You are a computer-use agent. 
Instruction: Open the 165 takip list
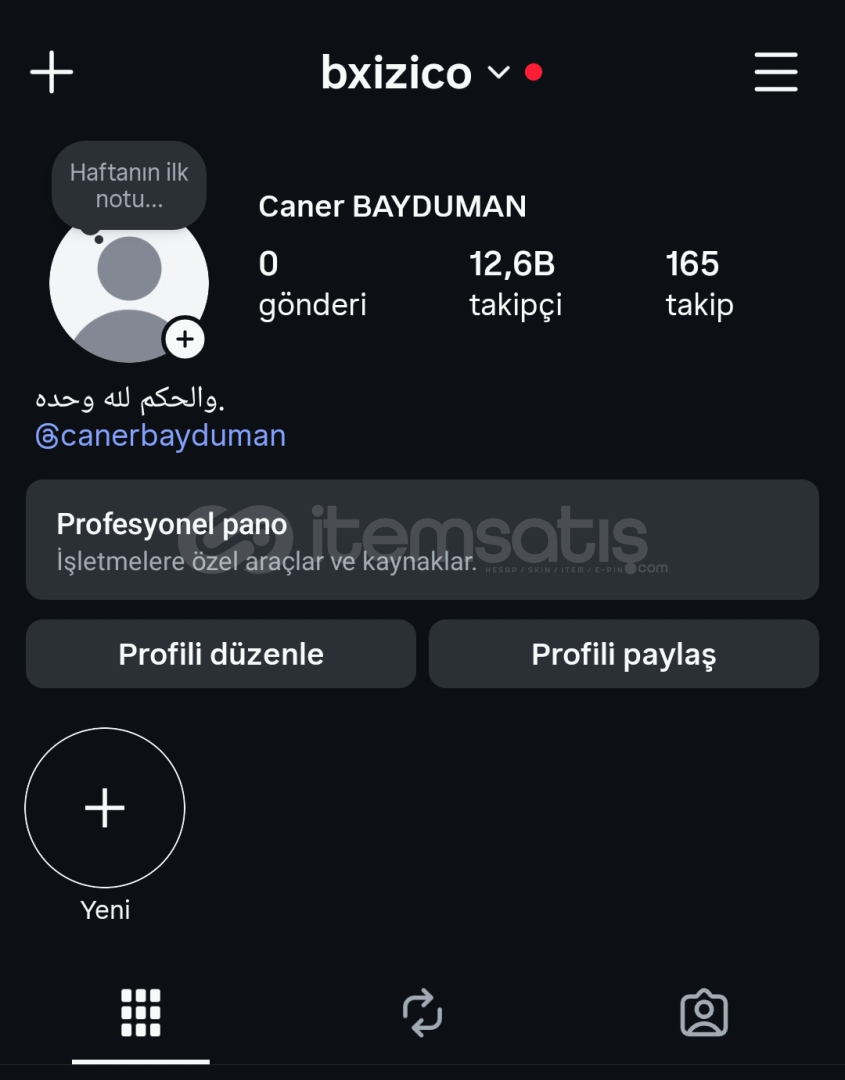pos(699,283)
